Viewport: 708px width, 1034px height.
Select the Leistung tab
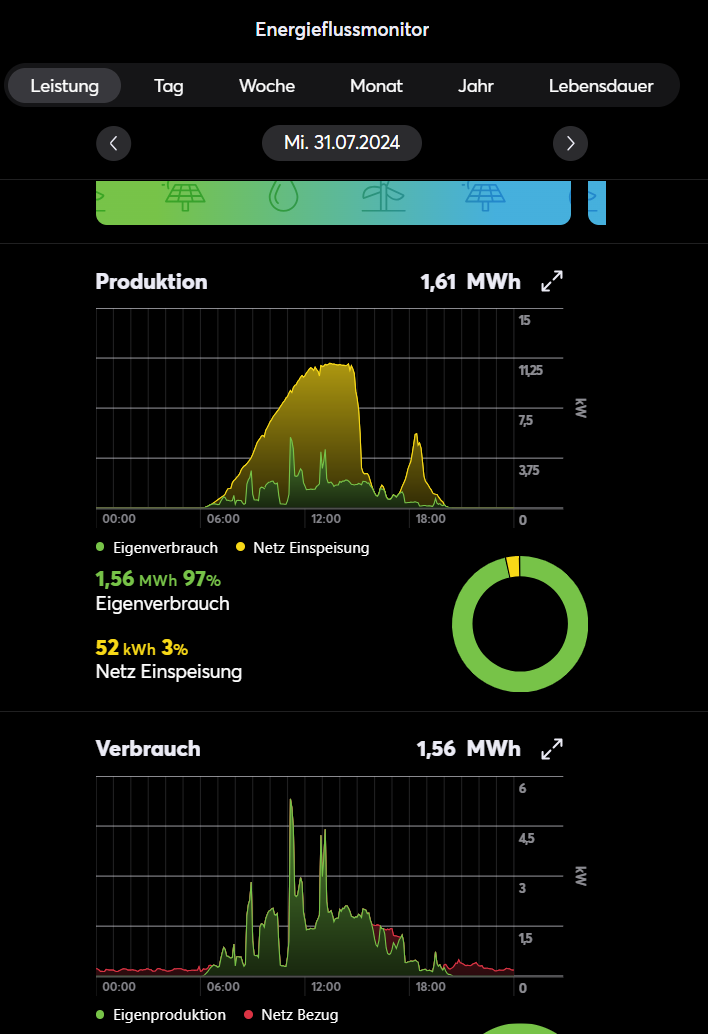point(65,86)
